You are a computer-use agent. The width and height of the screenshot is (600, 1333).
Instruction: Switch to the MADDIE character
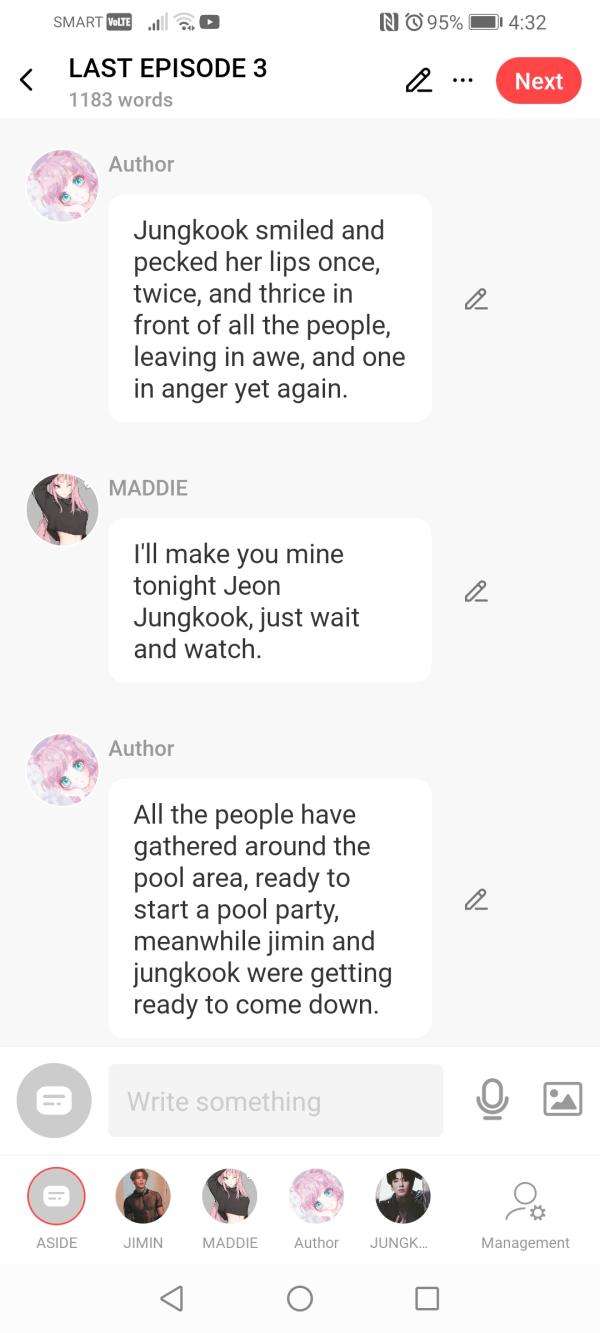[x=230, y=1196]
